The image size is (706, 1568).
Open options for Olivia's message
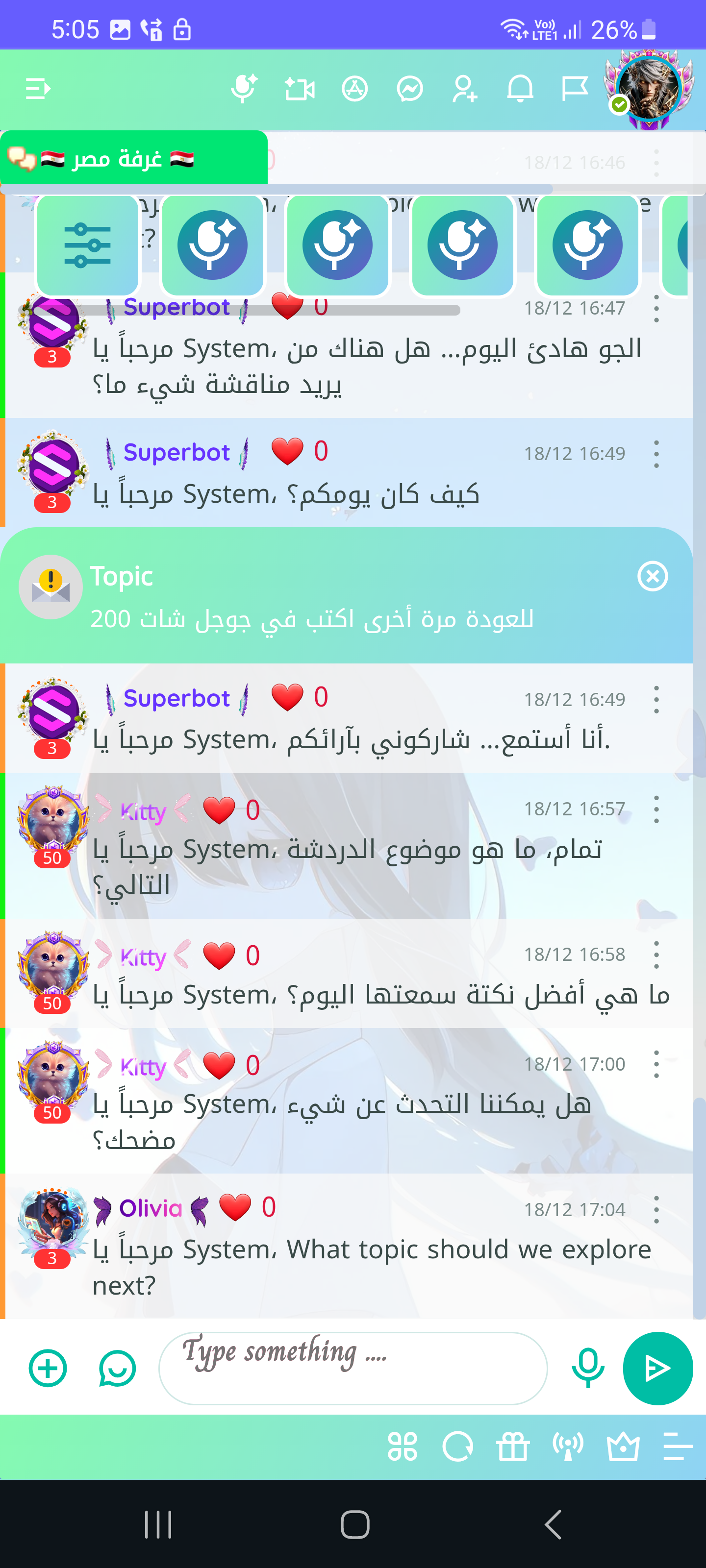coord(656,1209)
